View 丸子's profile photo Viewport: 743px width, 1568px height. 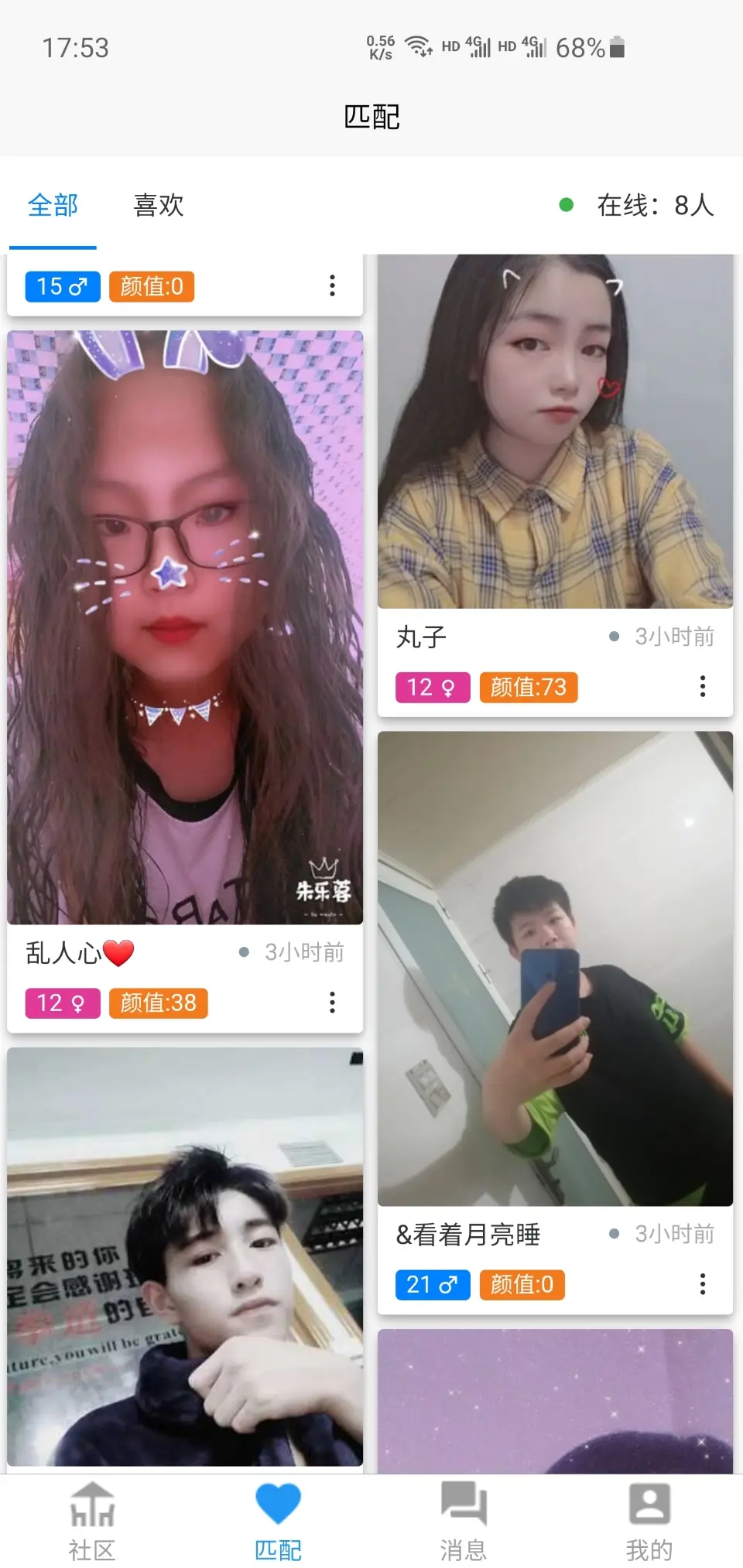555,432
